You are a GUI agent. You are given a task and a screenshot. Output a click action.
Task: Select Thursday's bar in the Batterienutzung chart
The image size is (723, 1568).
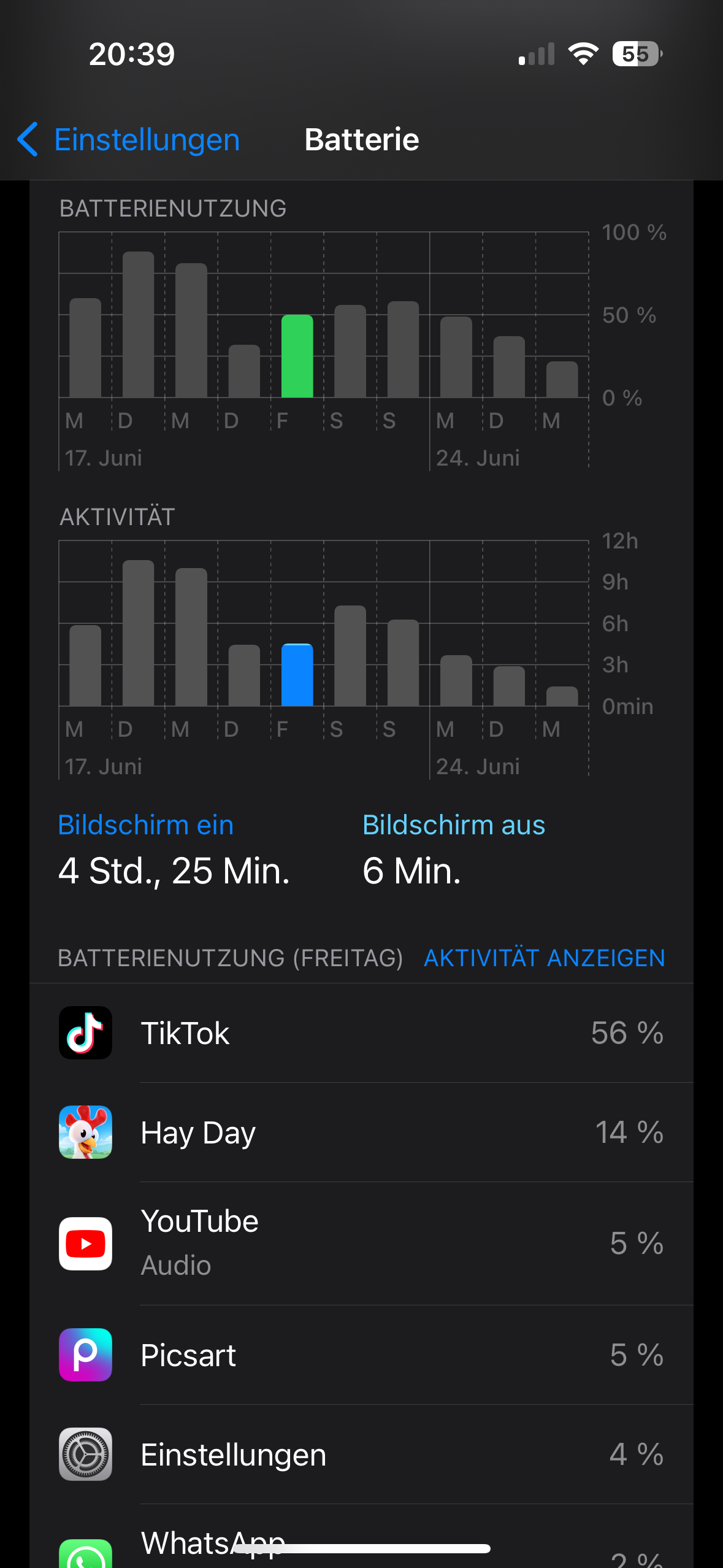(x=244, y=371)
